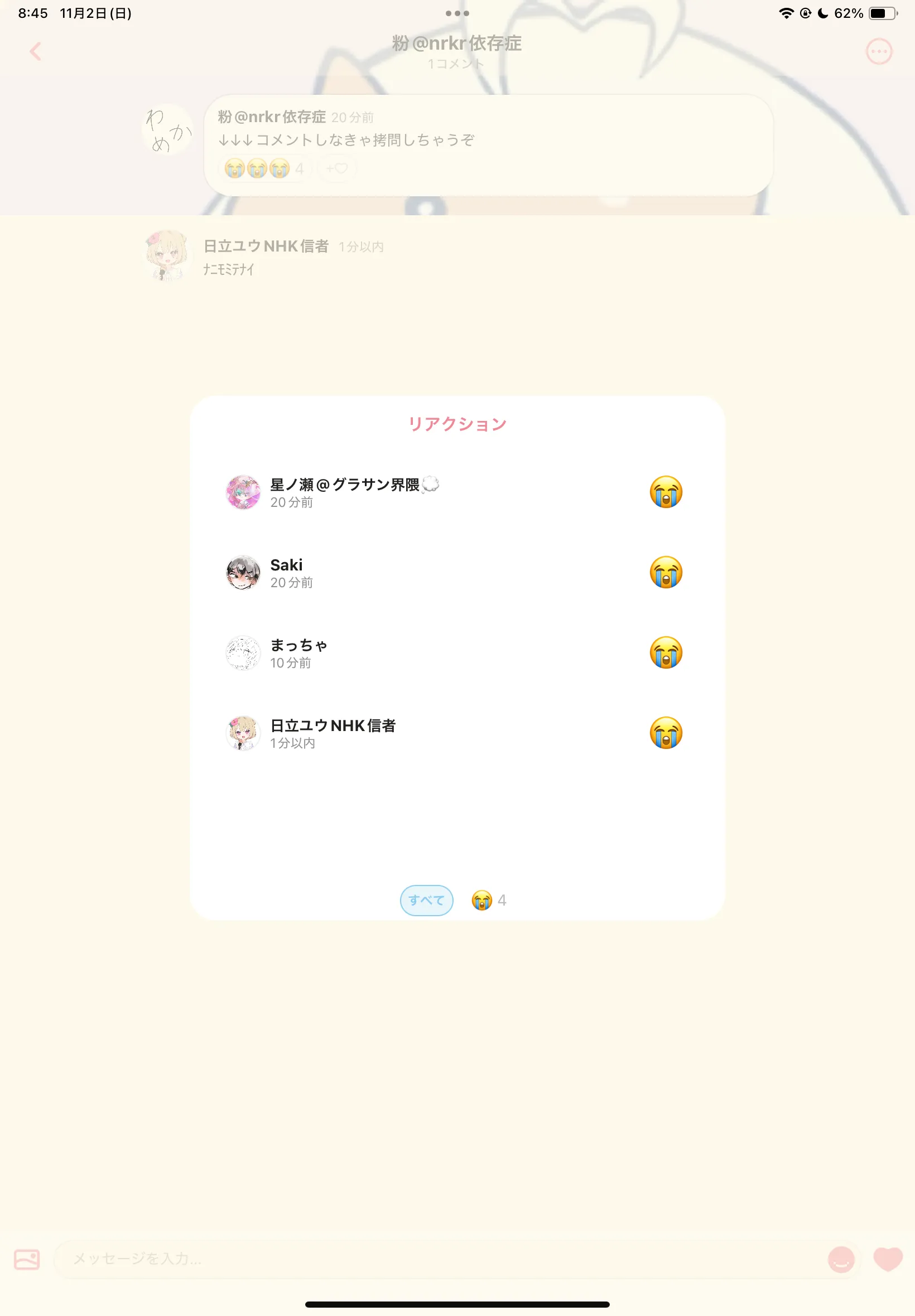View 粉@nrkr依存症's profile avatar
Image resolution: width=915 pixels, height=1316 pixels.
[167, 129]
